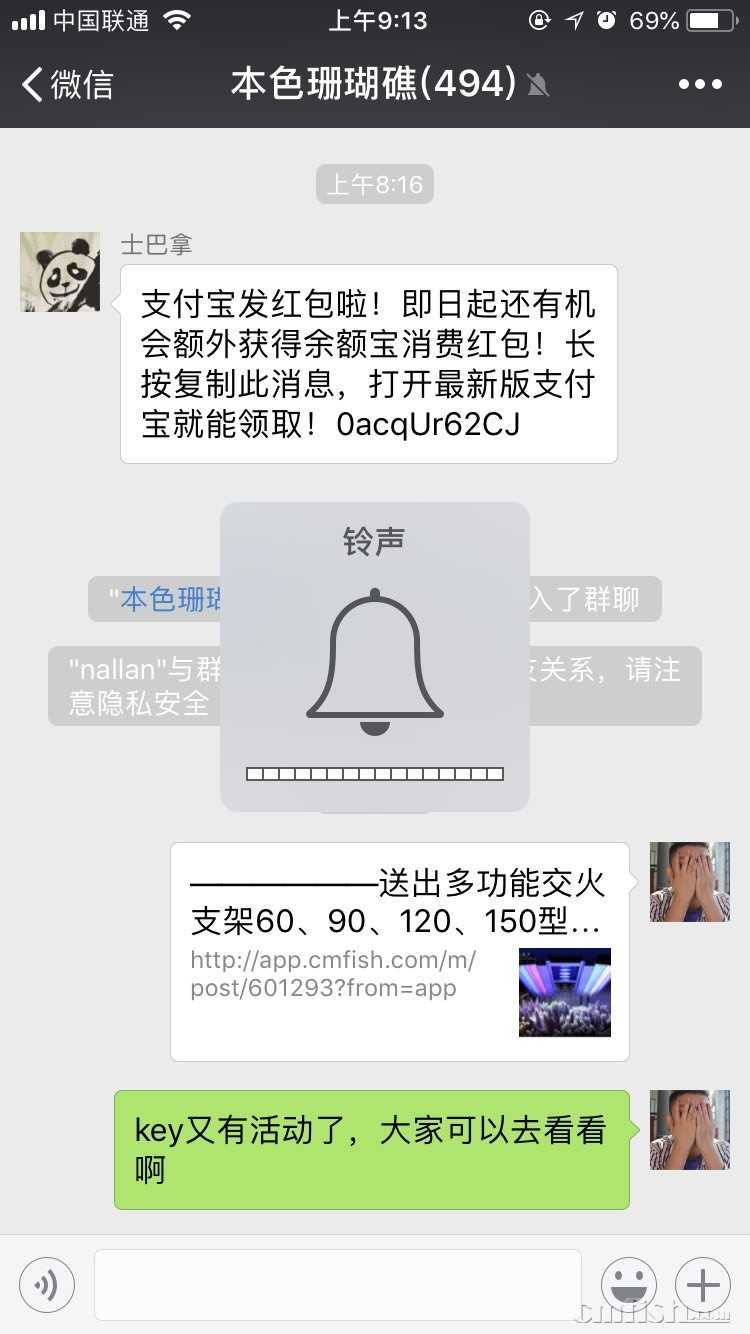Open the group chat details menu
The height and width of the screenshot is (1334, 750).
(x=699, y=84)
